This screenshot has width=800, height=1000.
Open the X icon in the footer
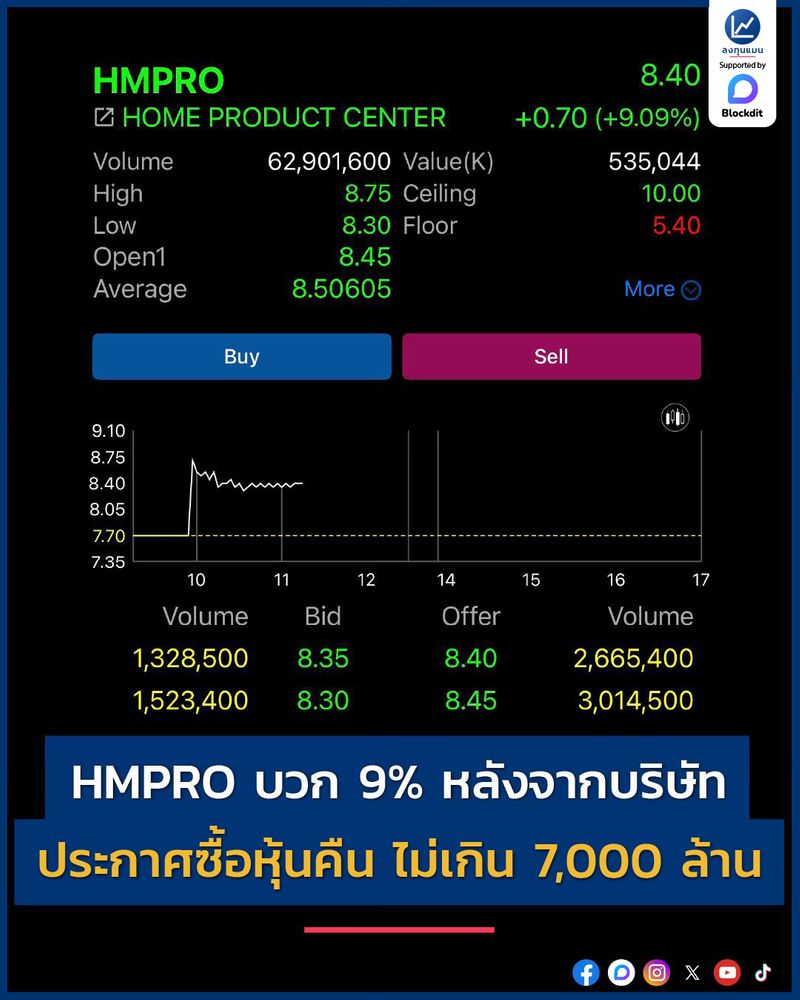click(x=692, y=971)
